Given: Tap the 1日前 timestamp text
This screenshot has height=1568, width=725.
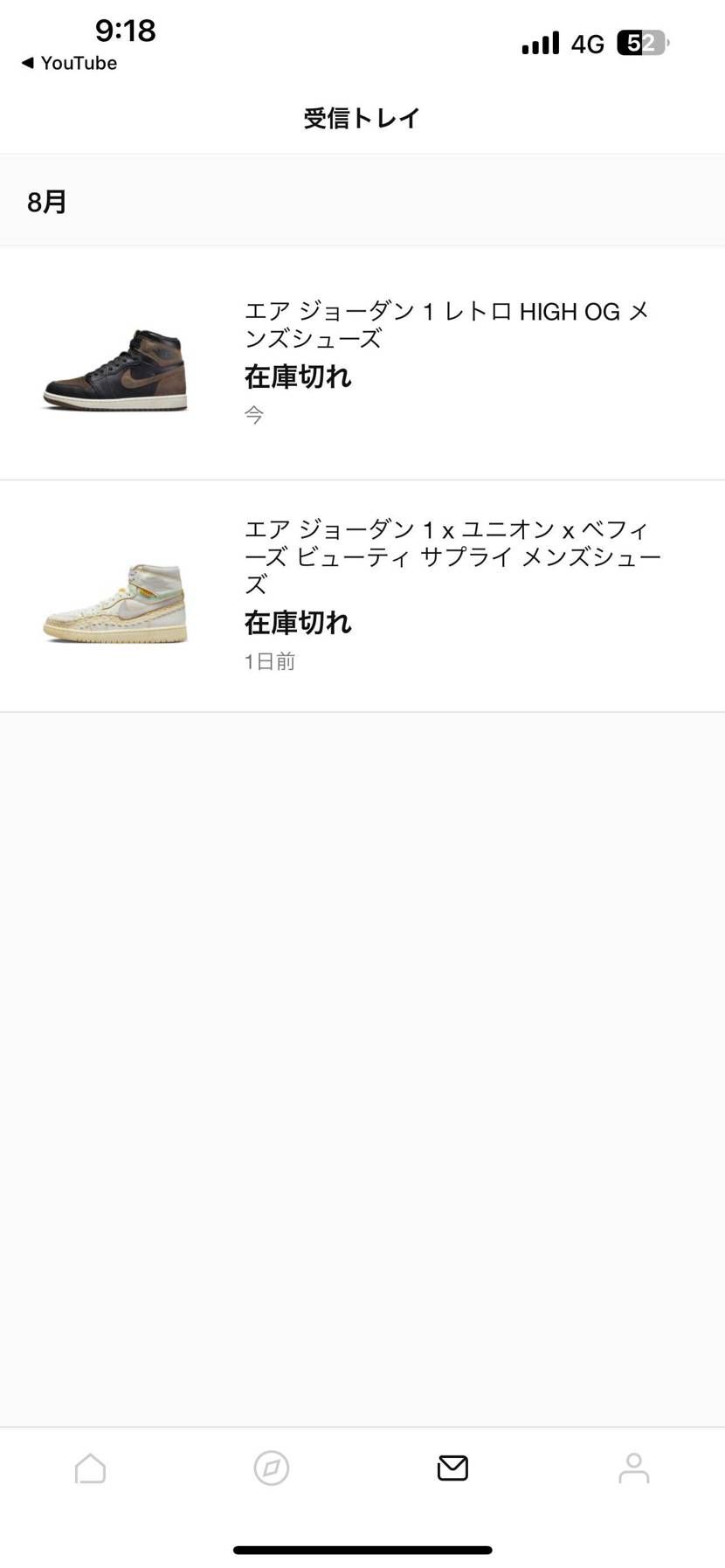Looking at the screenshot, I should pyautogui.click(x=269, y=661).
